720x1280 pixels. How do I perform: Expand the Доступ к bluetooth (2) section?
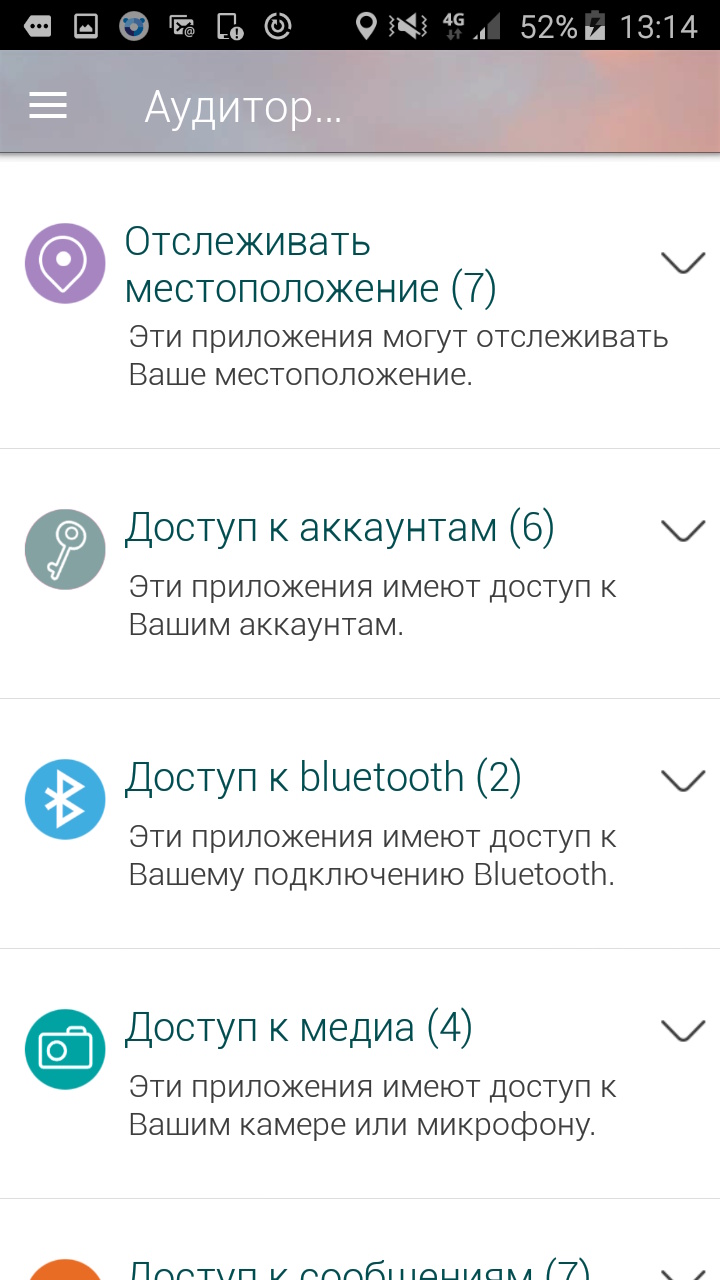683,781
